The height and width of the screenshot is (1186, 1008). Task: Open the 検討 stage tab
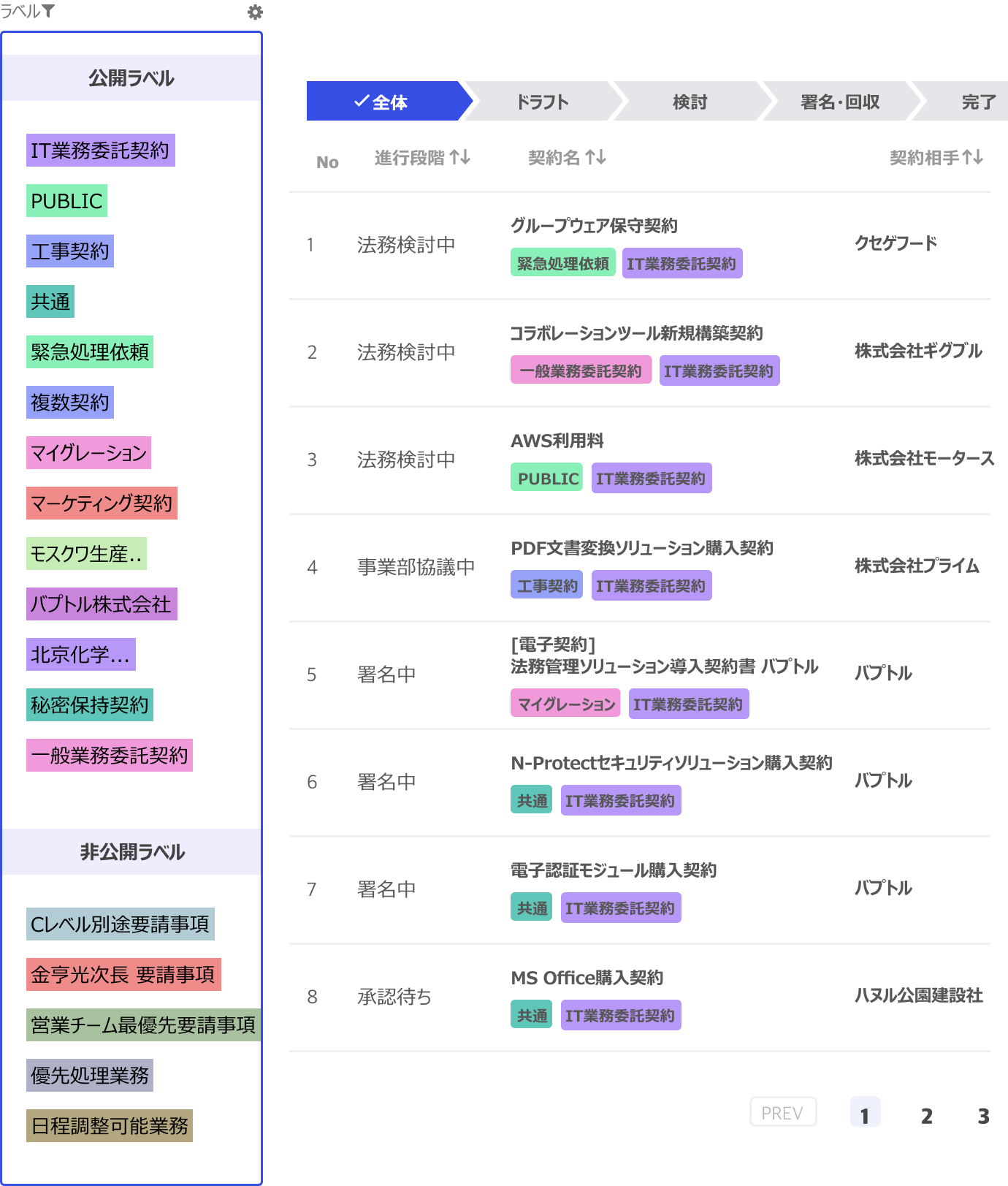(x=689, y=102)
